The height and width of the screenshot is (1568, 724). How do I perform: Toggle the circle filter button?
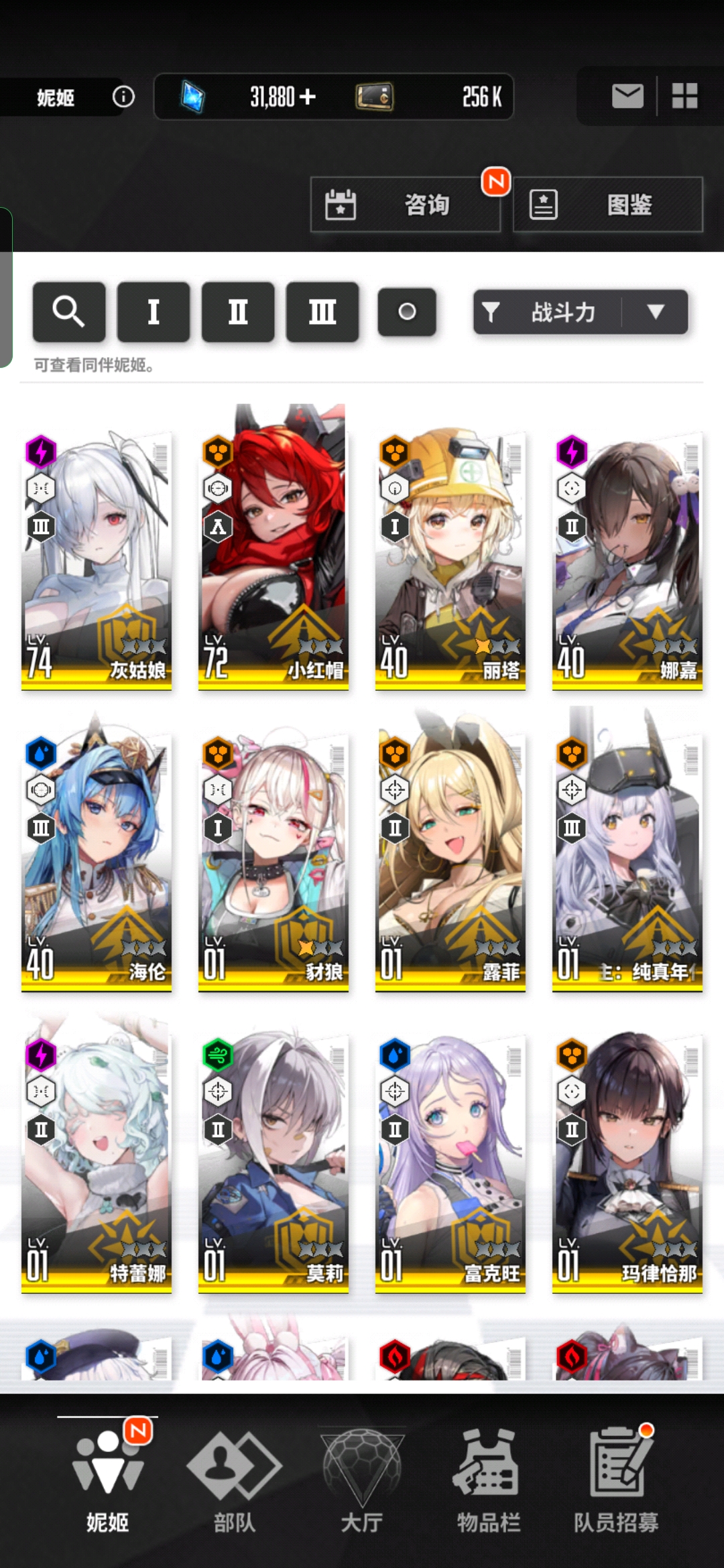pyautogui.click(x=407, y=312)
